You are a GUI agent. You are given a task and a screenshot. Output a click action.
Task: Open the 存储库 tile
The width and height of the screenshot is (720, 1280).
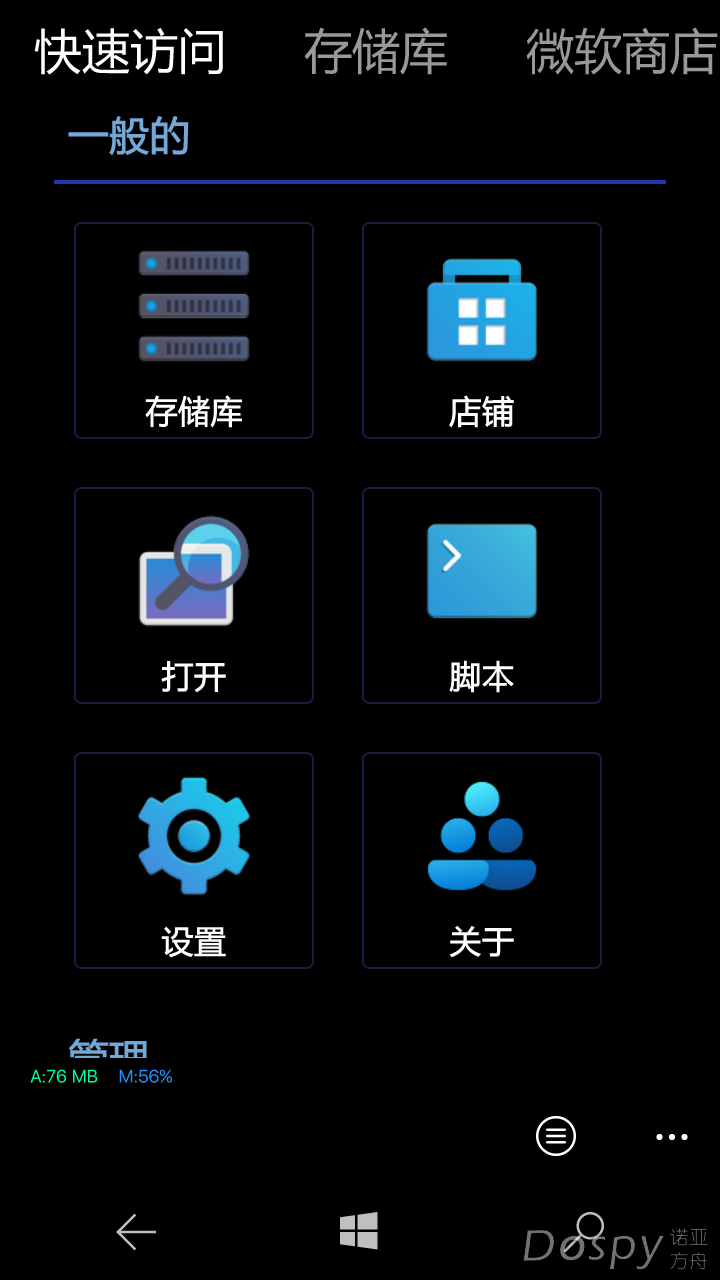click(x=194, y=330)
